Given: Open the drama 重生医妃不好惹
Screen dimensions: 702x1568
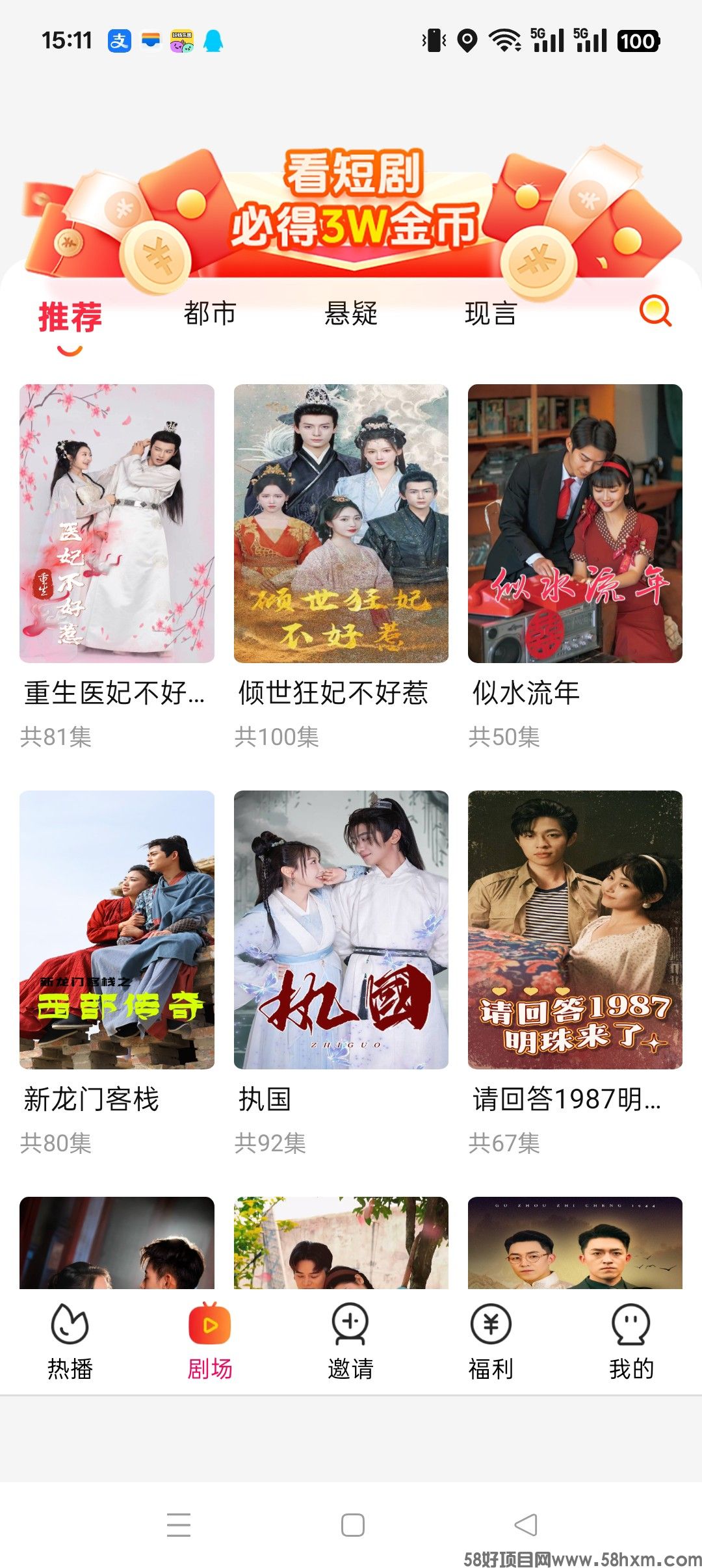Looking at the screenshot, I should pos(117,523).
